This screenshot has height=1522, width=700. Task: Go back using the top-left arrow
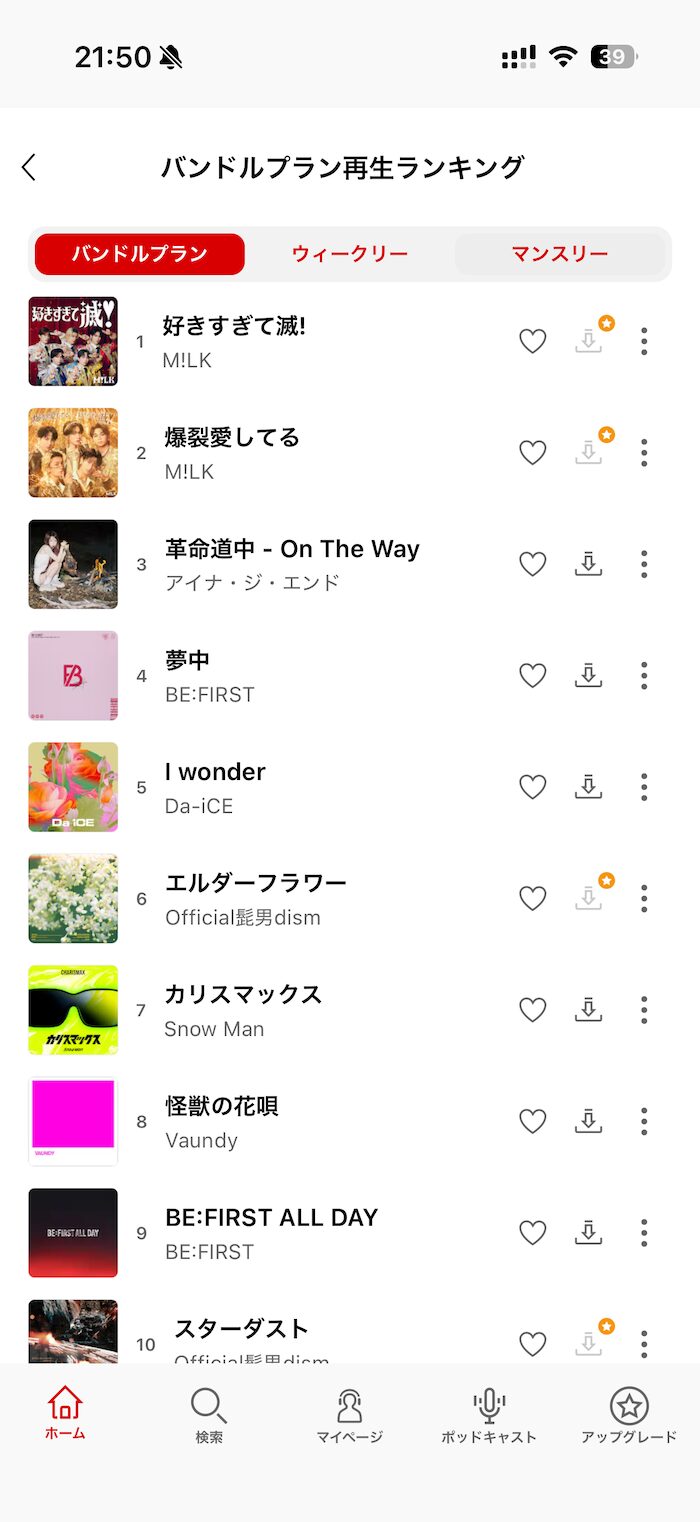(29, 167)
